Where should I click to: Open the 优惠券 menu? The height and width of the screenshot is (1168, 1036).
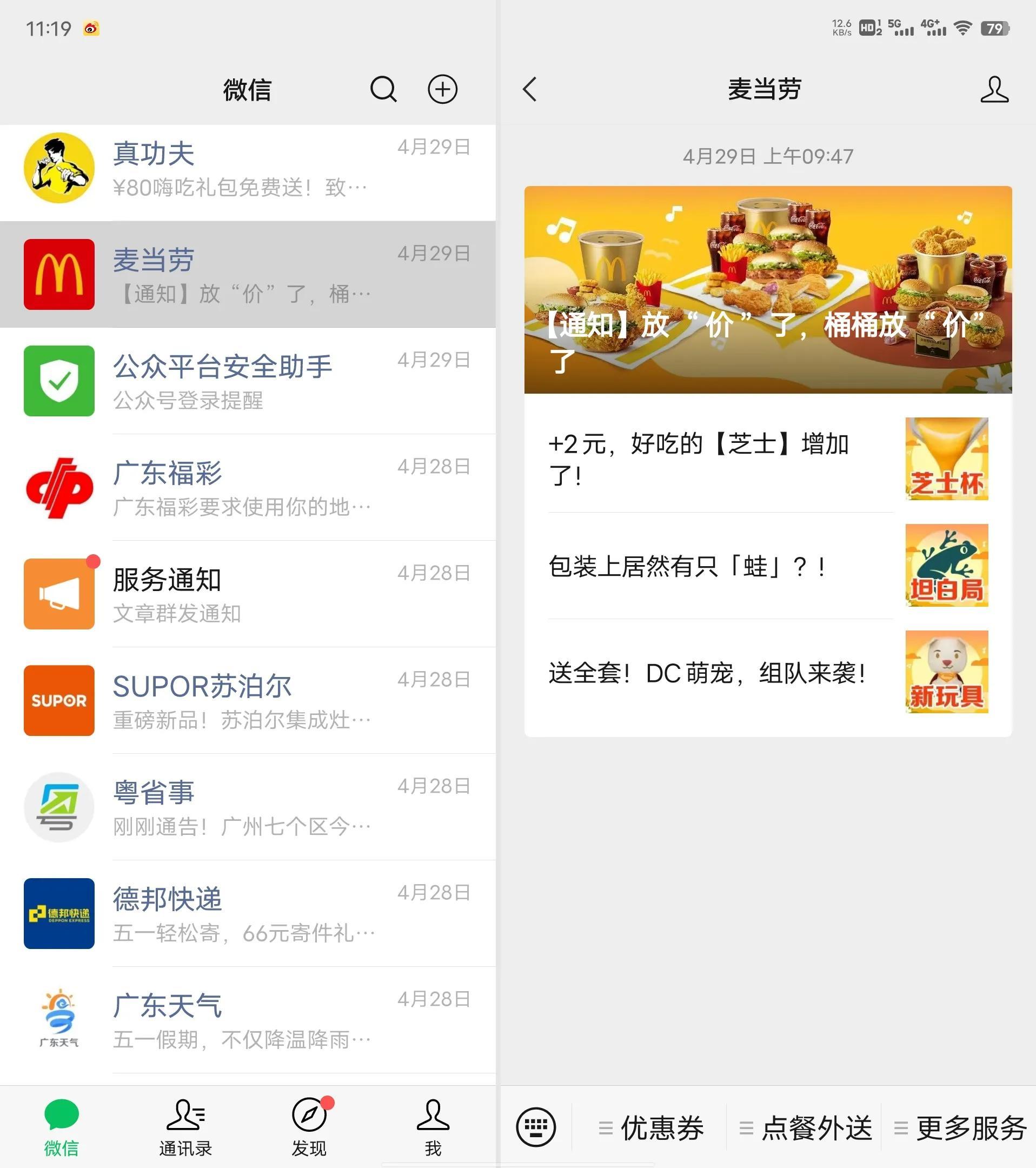coord(652,1128)
